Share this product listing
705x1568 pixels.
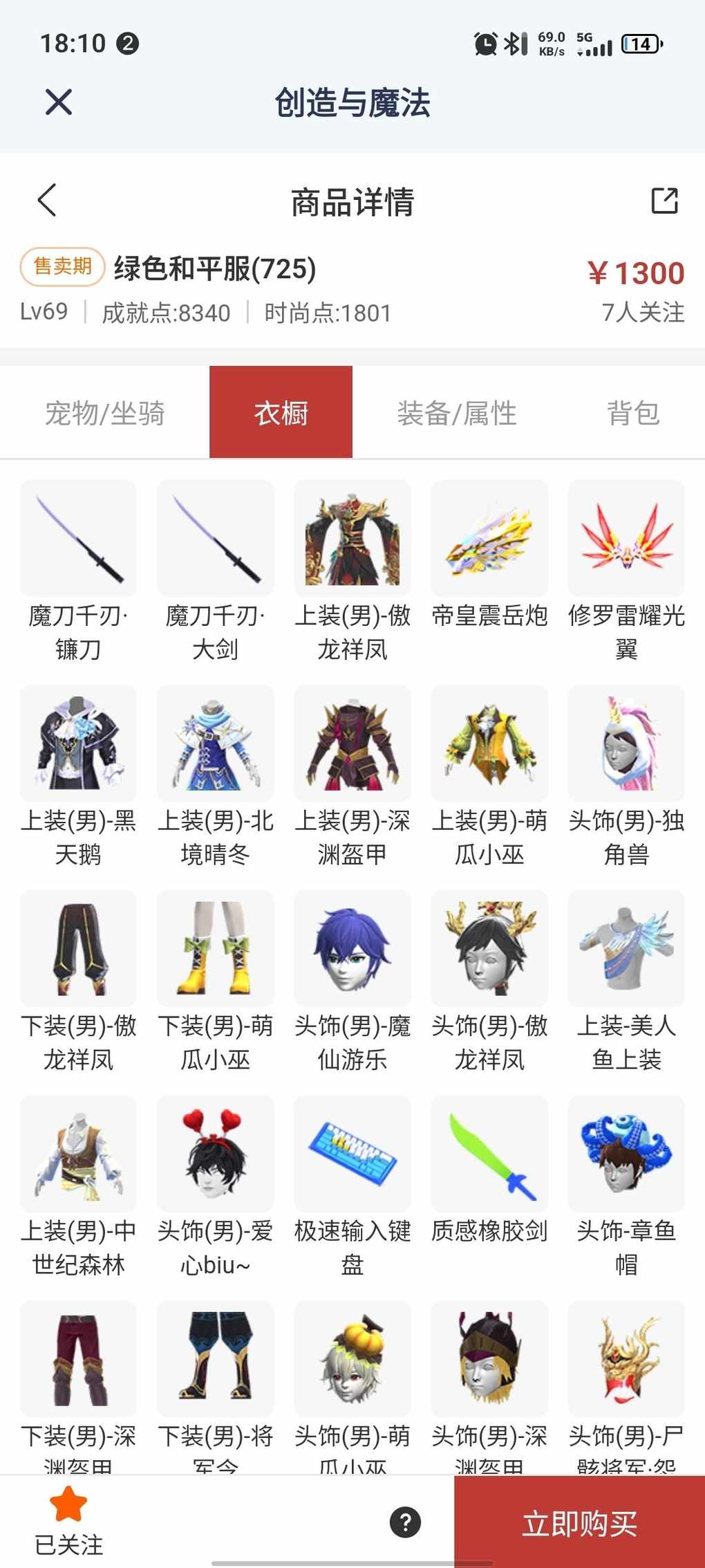pos(664,201)
